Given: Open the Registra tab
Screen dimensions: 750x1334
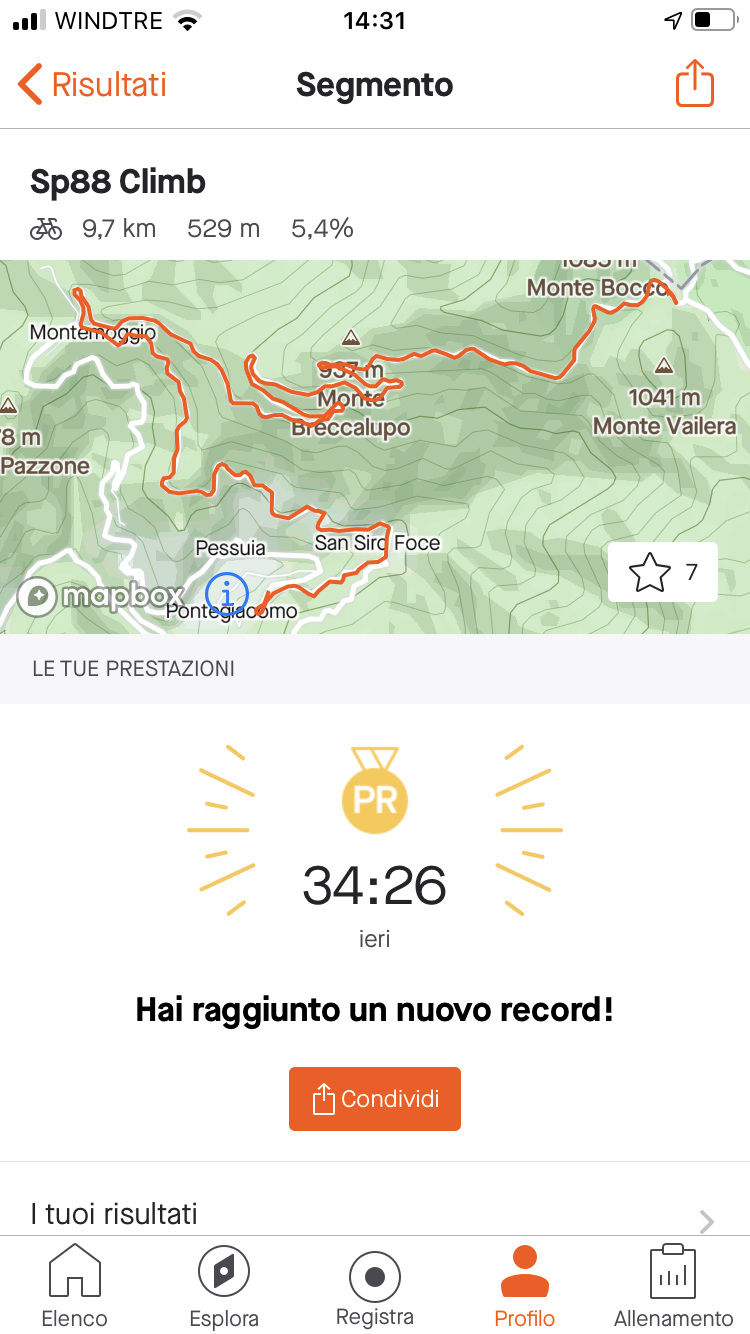Looking at the screenshot, I should [x=375, y=1286].
